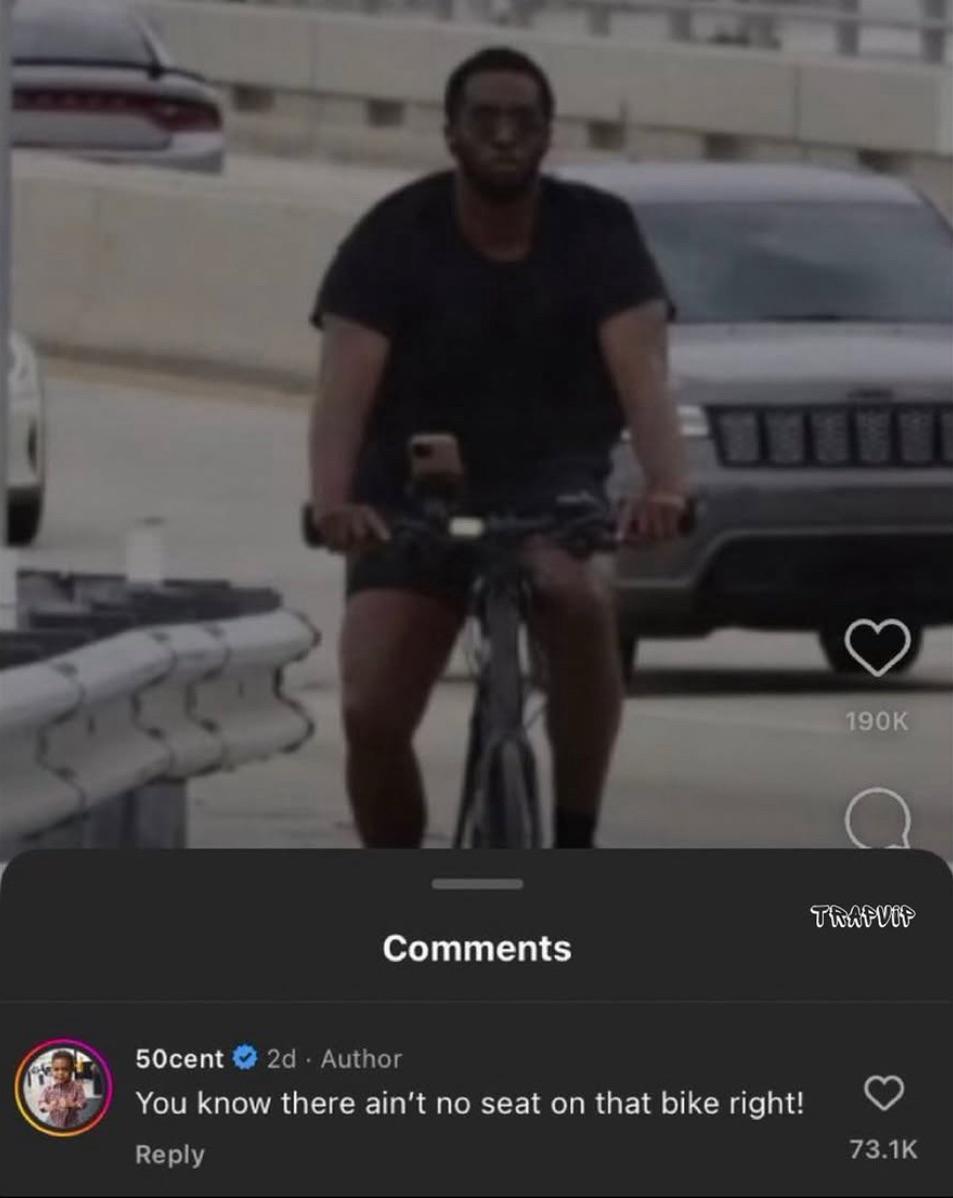Like the video with 190K likes
The image size is (953, 1198).
pos(877,647)
